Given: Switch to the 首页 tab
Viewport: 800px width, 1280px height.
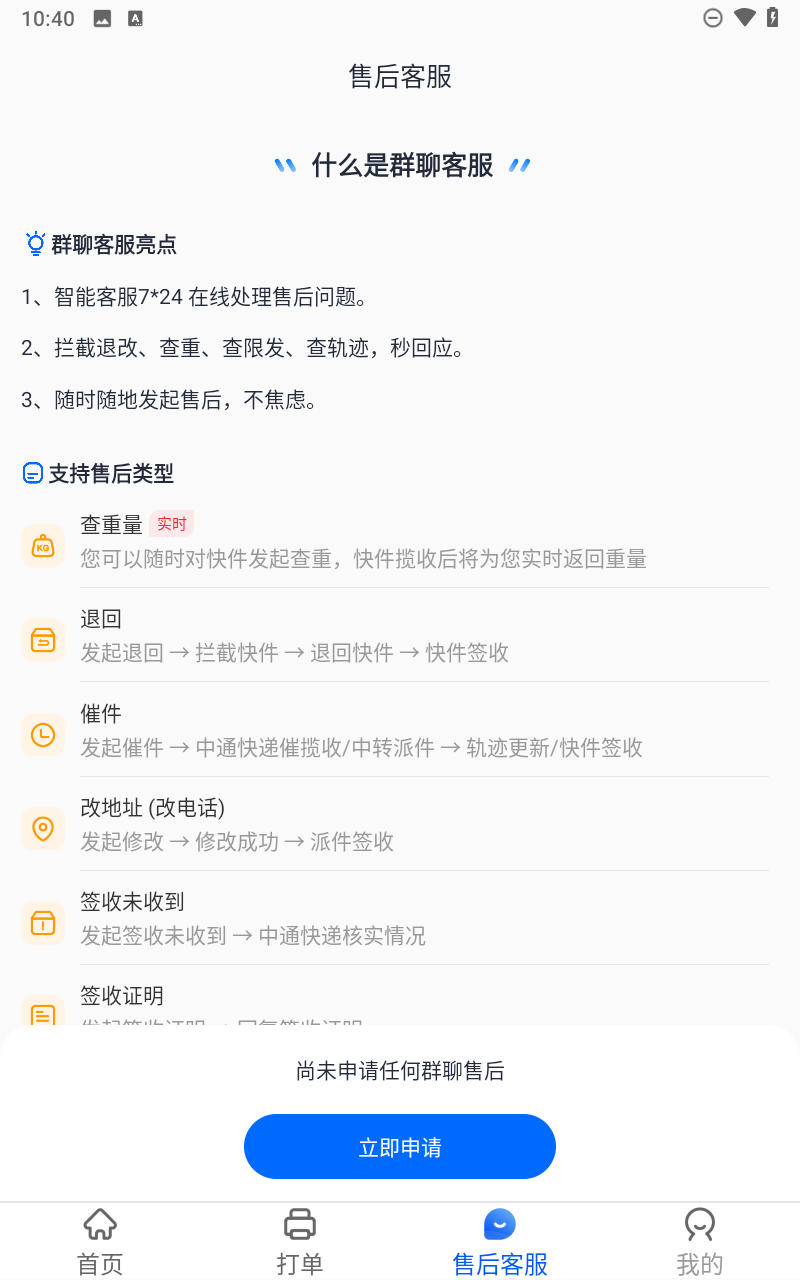Looking at the screenshot, I should pyautogui.click(x=100, y=1241).
